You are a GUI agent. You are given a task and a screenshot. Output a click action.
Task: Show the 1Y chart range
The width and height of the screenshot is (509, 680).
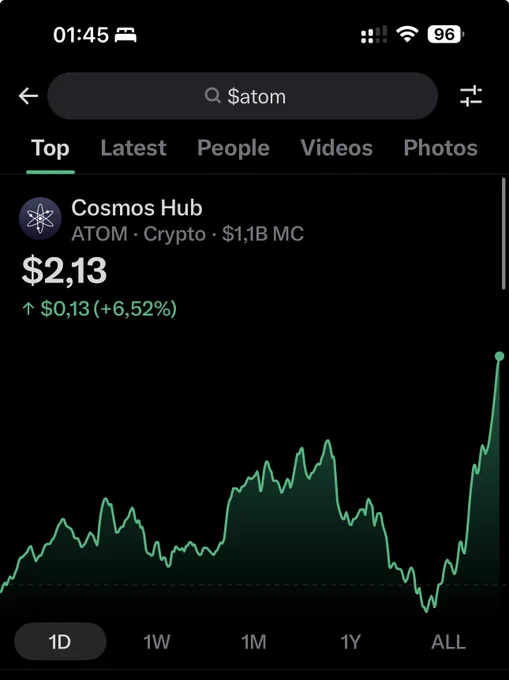350,642
